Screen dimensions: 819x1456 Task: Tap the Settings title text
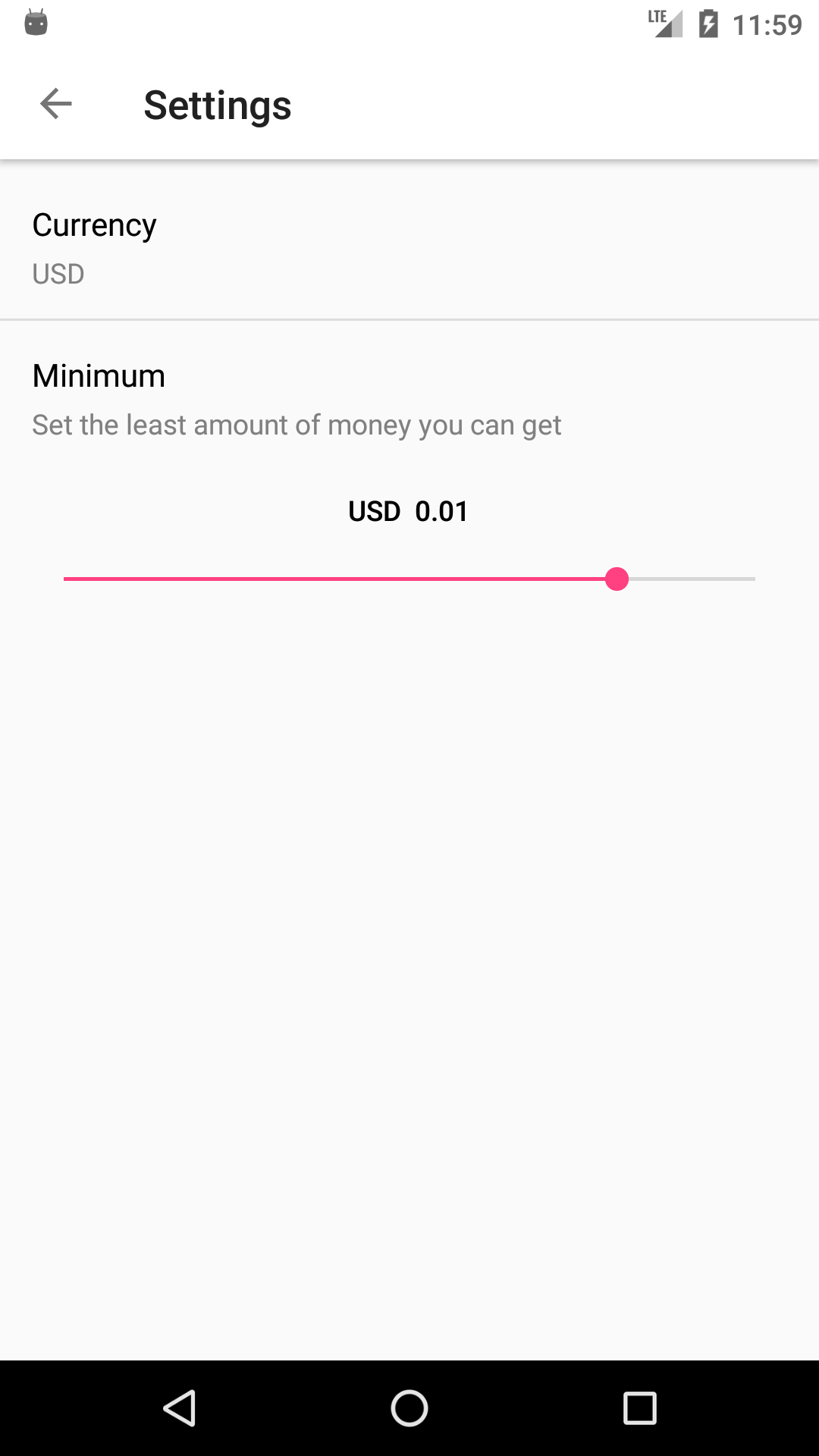(x=217, y=105)
